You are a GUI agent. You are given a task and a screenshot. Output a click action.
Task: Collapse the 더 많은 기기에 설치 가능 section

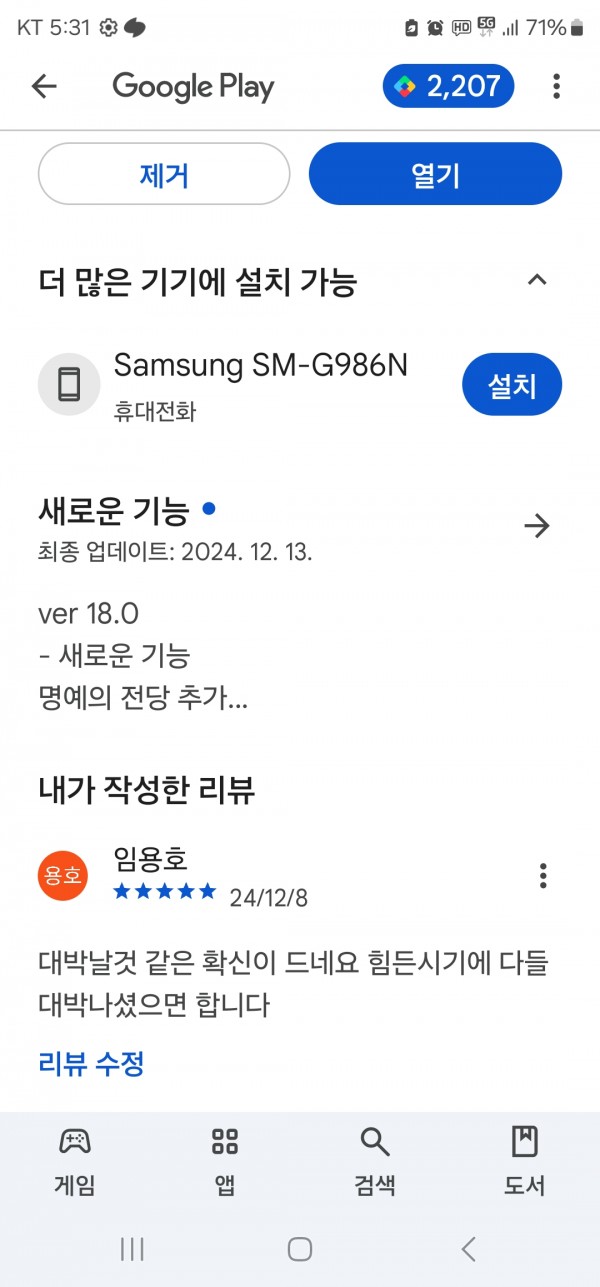(x=537, y=281)
